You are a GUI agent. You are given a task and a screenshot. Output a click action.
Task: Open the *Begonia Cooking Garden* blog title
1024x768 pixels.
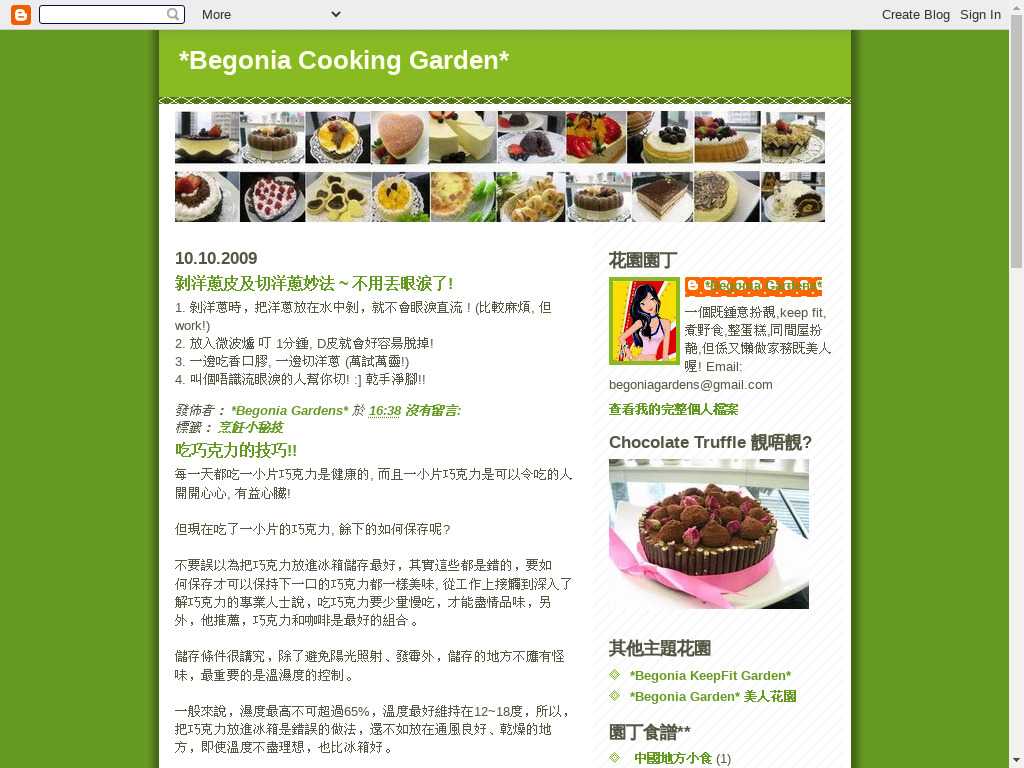tap(343, 61)
